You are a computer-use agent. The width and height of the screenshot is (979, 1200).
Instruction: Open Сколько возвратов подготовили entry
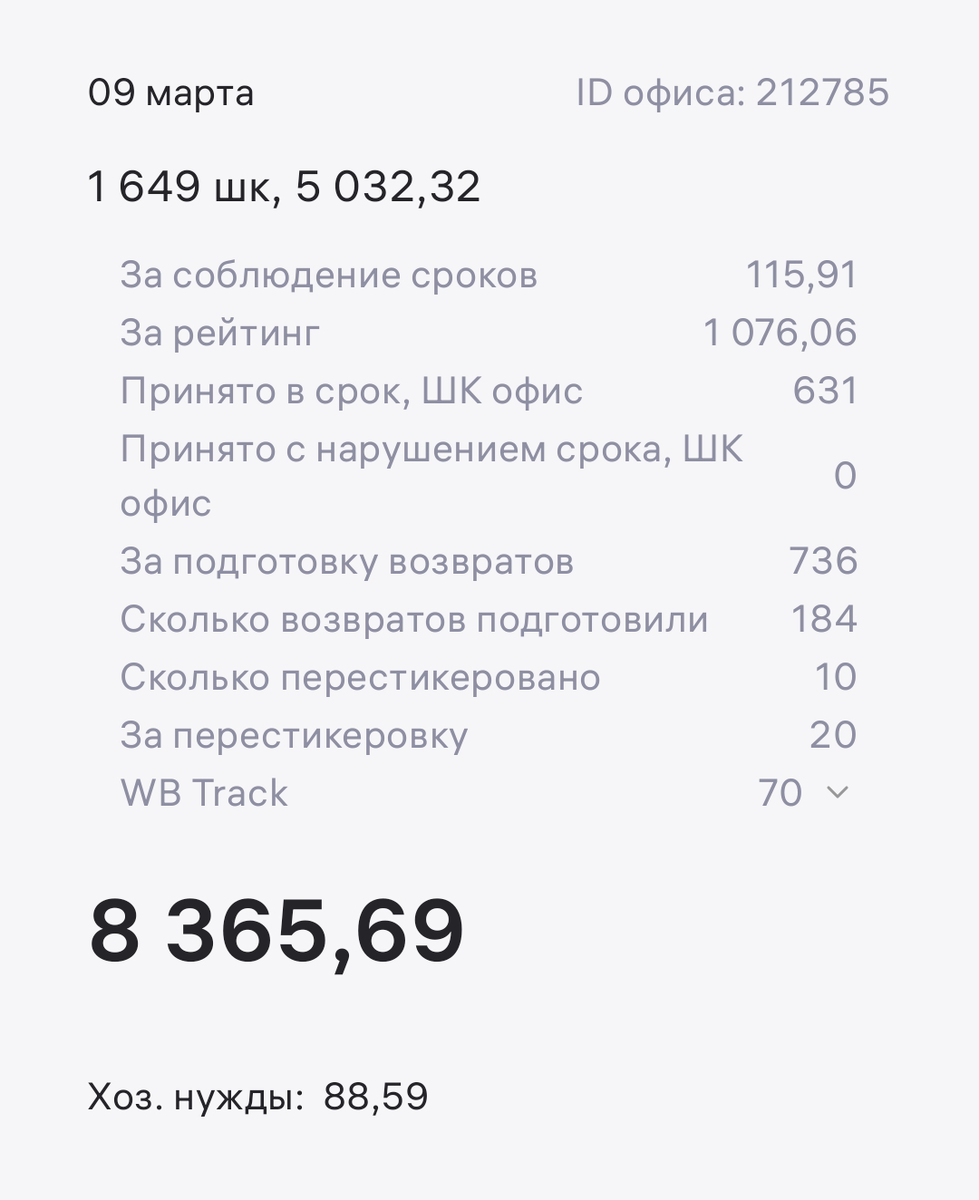pyautogui.click(x=414, y=619)
